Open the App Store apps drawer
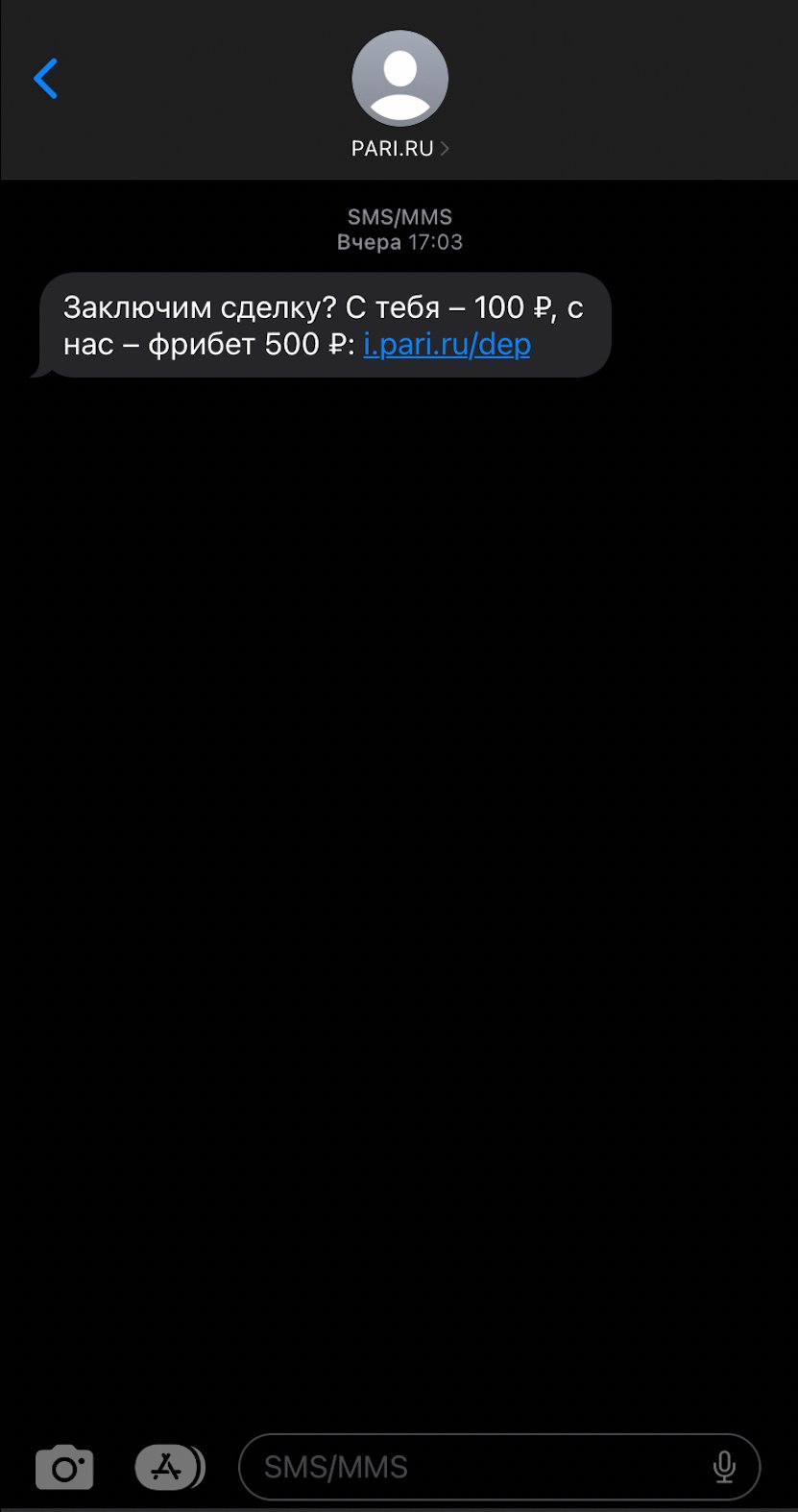Viewport: 798px width, 1512px height. pyautogui.click(x=169, y=1467)
